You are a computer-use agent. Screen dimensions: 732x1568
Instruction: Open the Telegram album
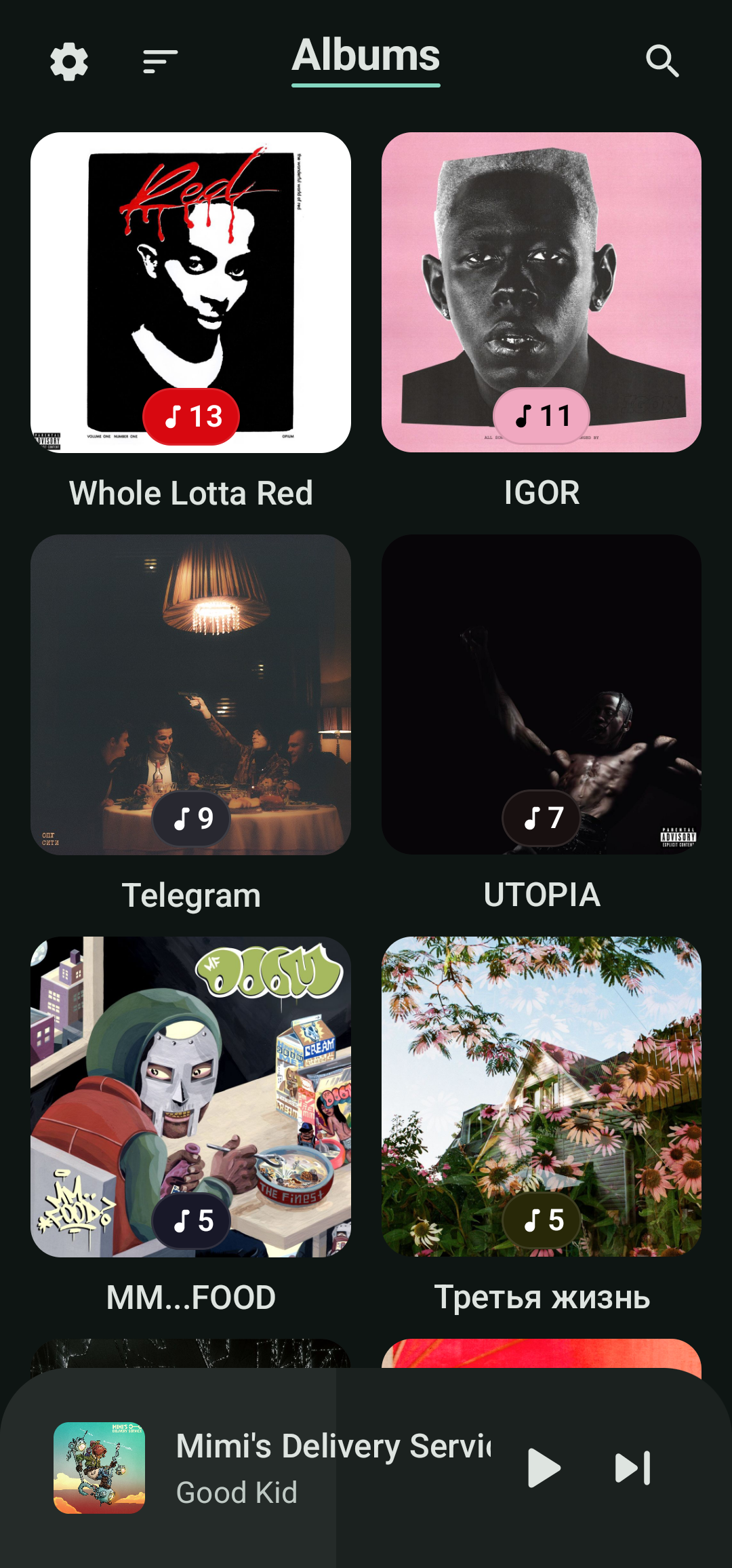[x=190, y=694]
